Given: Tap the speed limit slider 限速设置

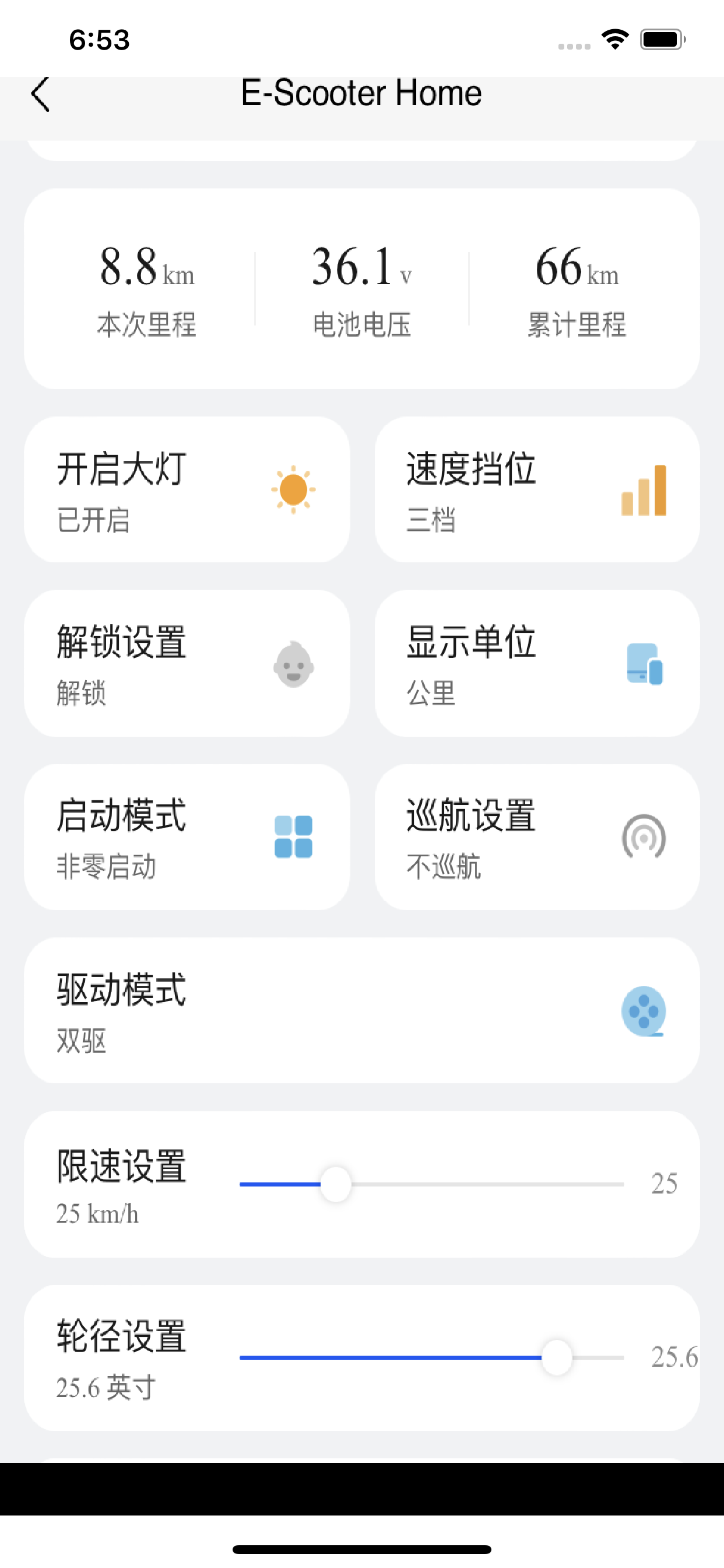Looking at the screenshot, I should pos(432,1184).
